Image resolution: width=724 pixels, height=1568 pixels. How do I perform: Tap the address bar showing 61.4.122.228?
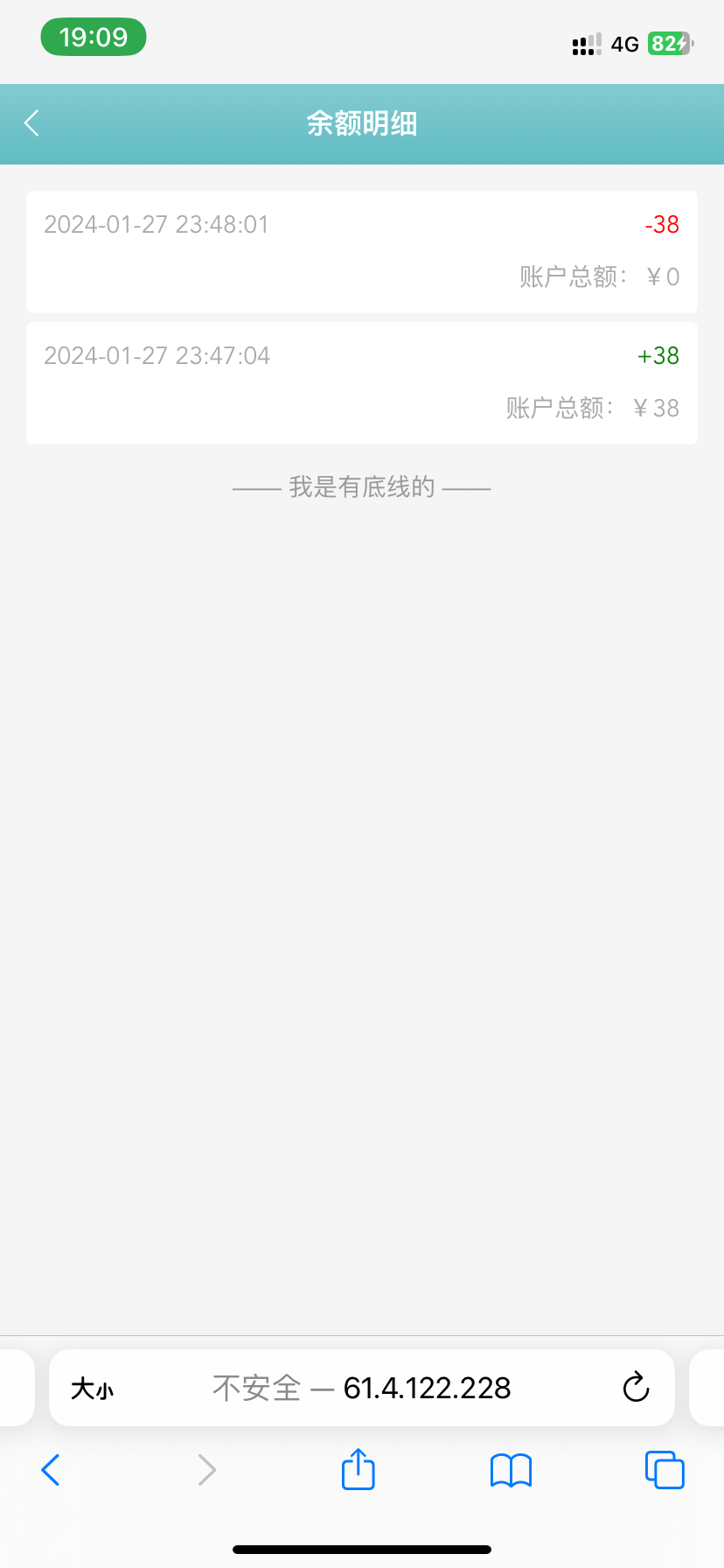point(362,1388)
